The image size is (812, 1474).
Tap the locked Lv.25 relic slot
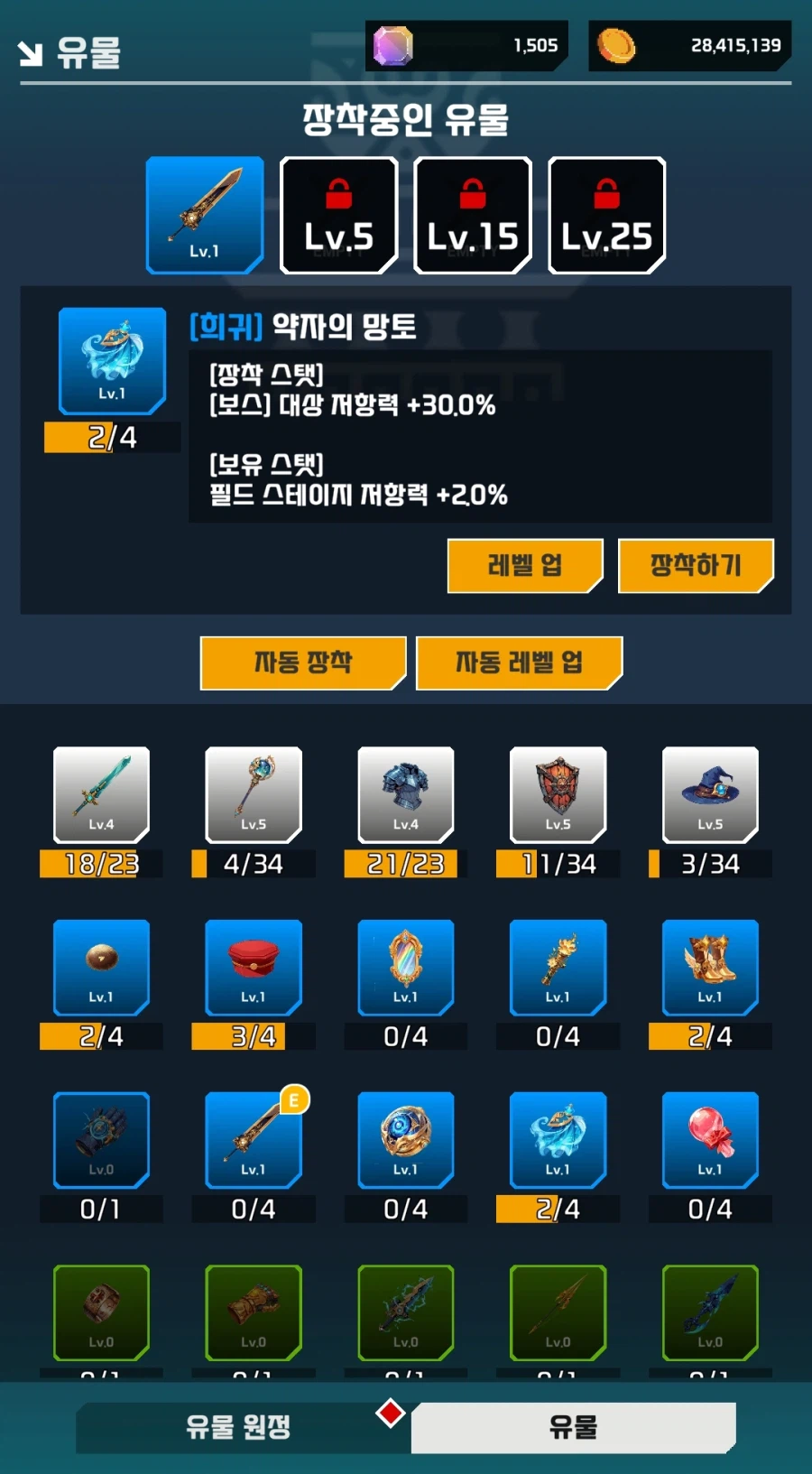(606, 215)
